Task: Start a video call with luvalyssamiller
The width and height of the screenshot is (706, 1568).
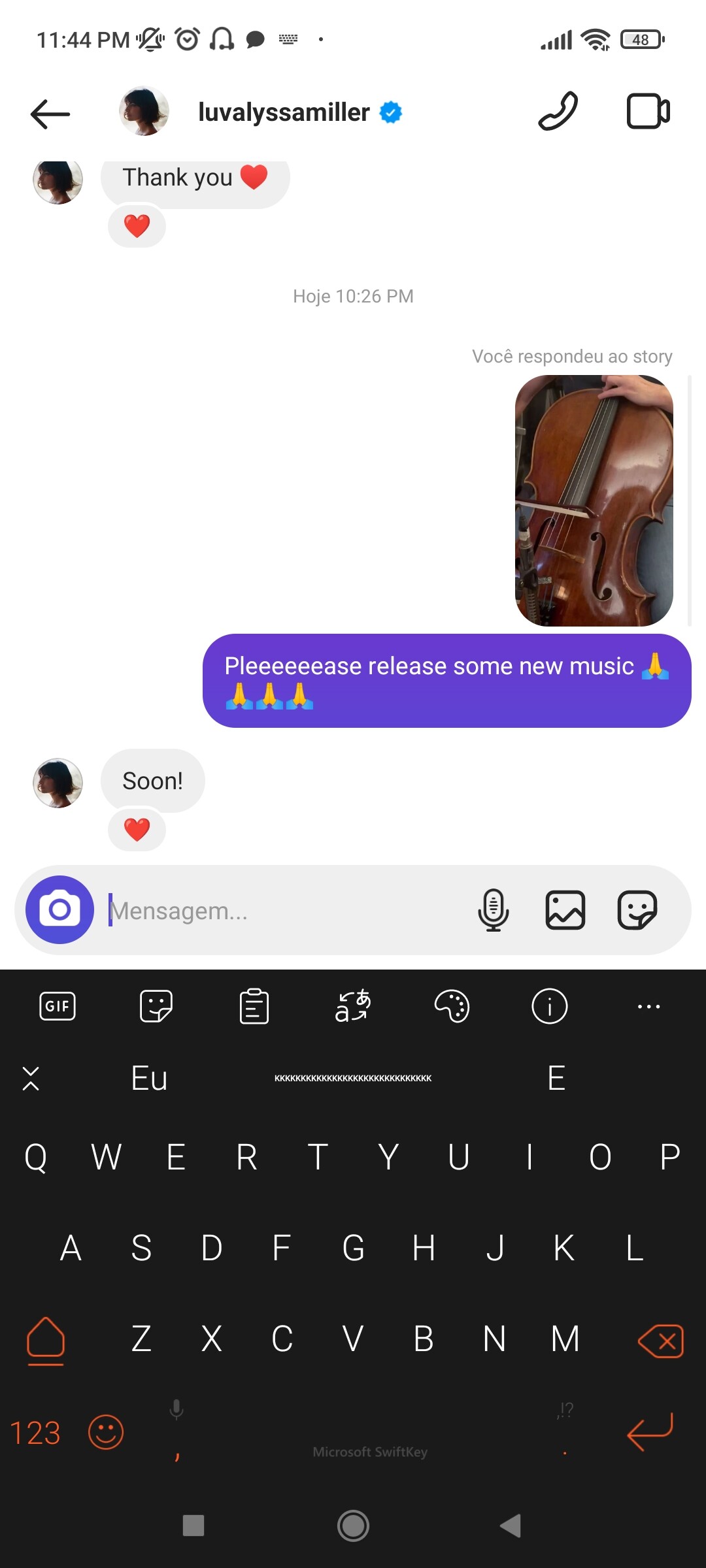Action: click(648, 112)
